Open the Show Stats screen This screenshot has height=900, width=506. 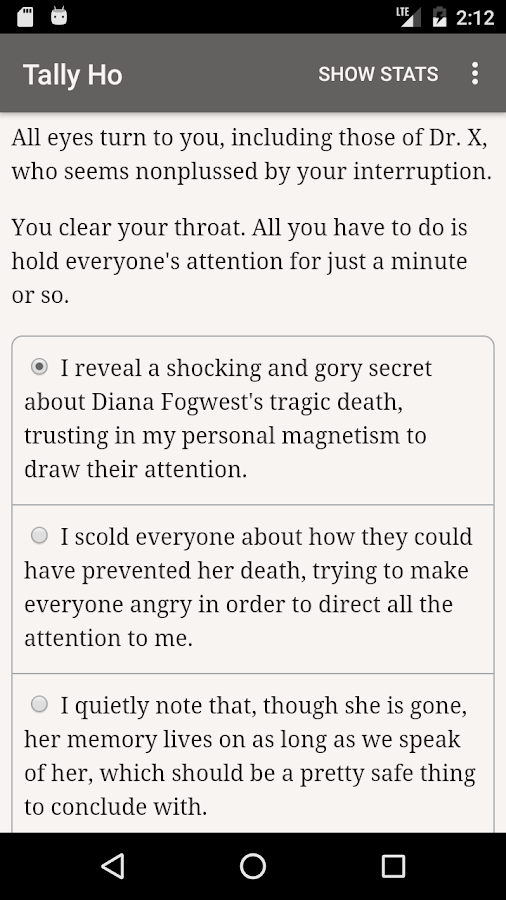pos(378,74)
